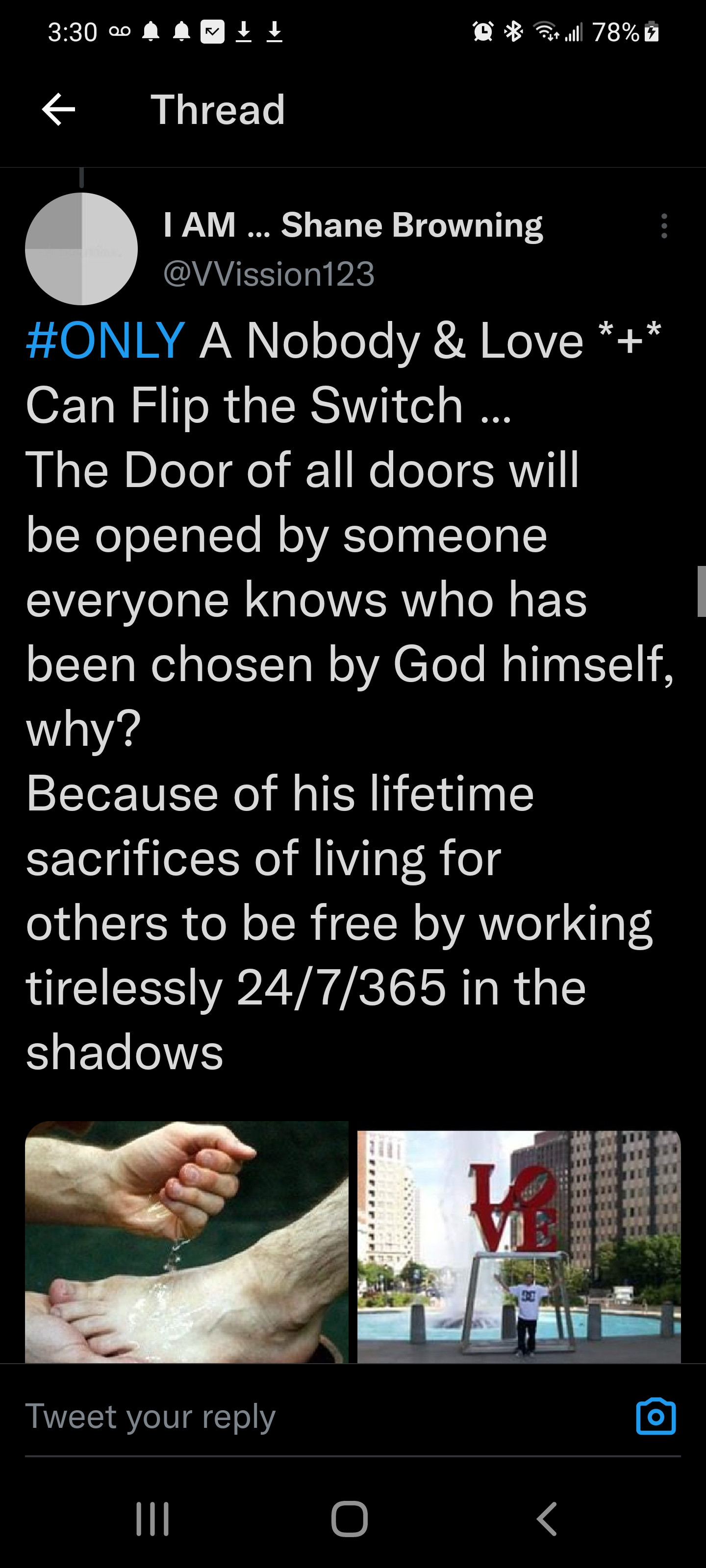The height and width of the screenshot is (1568, 706).
Task: Go back from the Thread view
Action: (58, 110)
